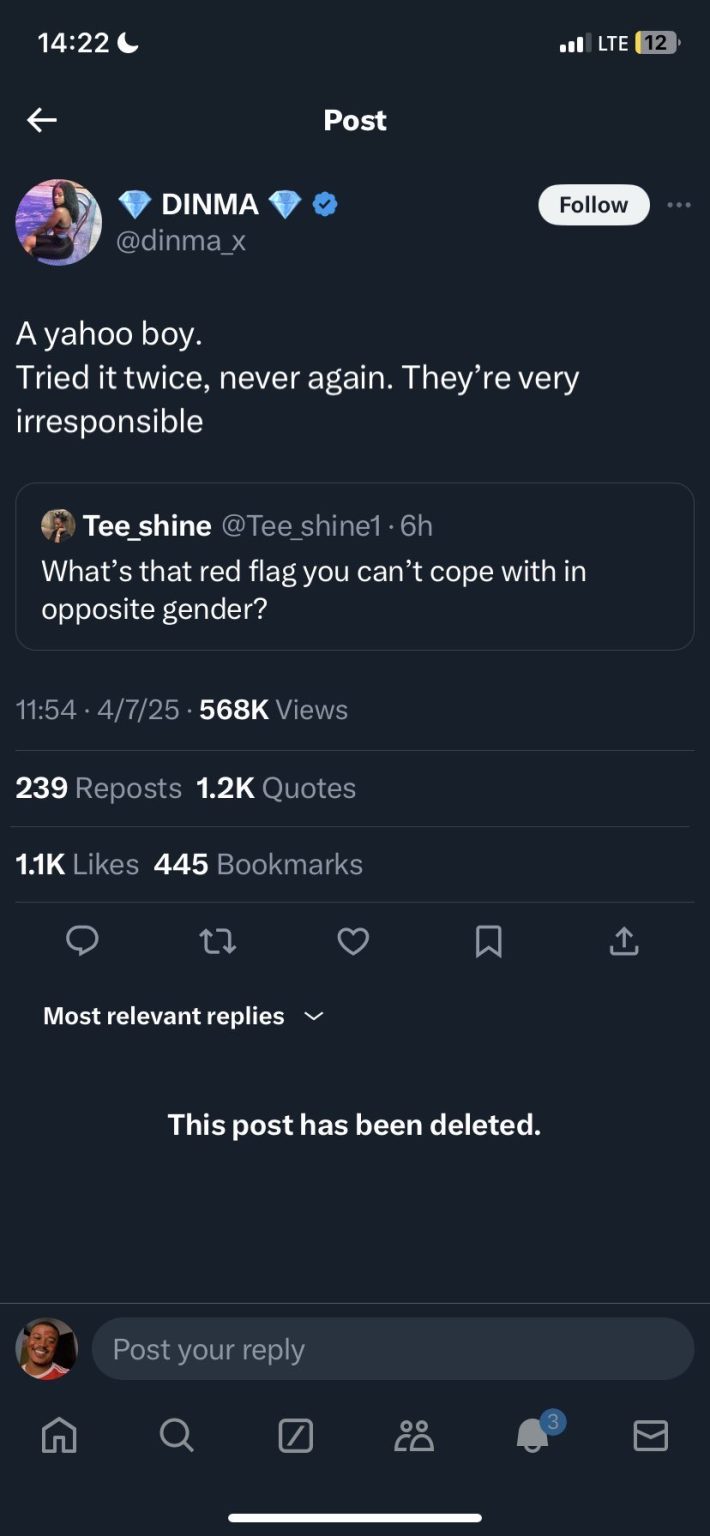The width and height of the screenshot is (710, 1536).
Task: Go back using the arrow
Action: click(42, 121)
